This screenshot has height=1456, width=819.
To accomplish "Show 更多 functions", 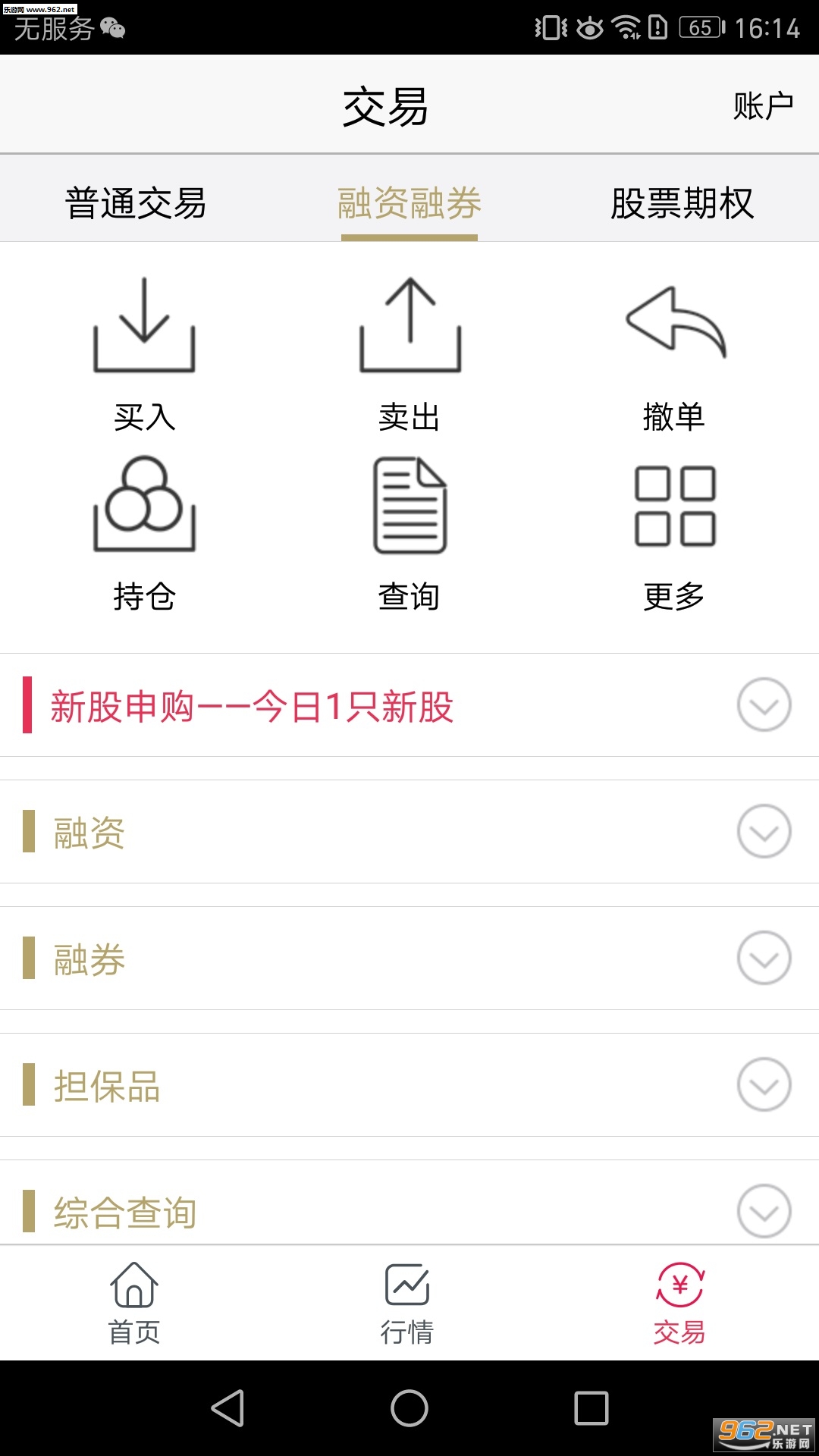I will (674, 532).
